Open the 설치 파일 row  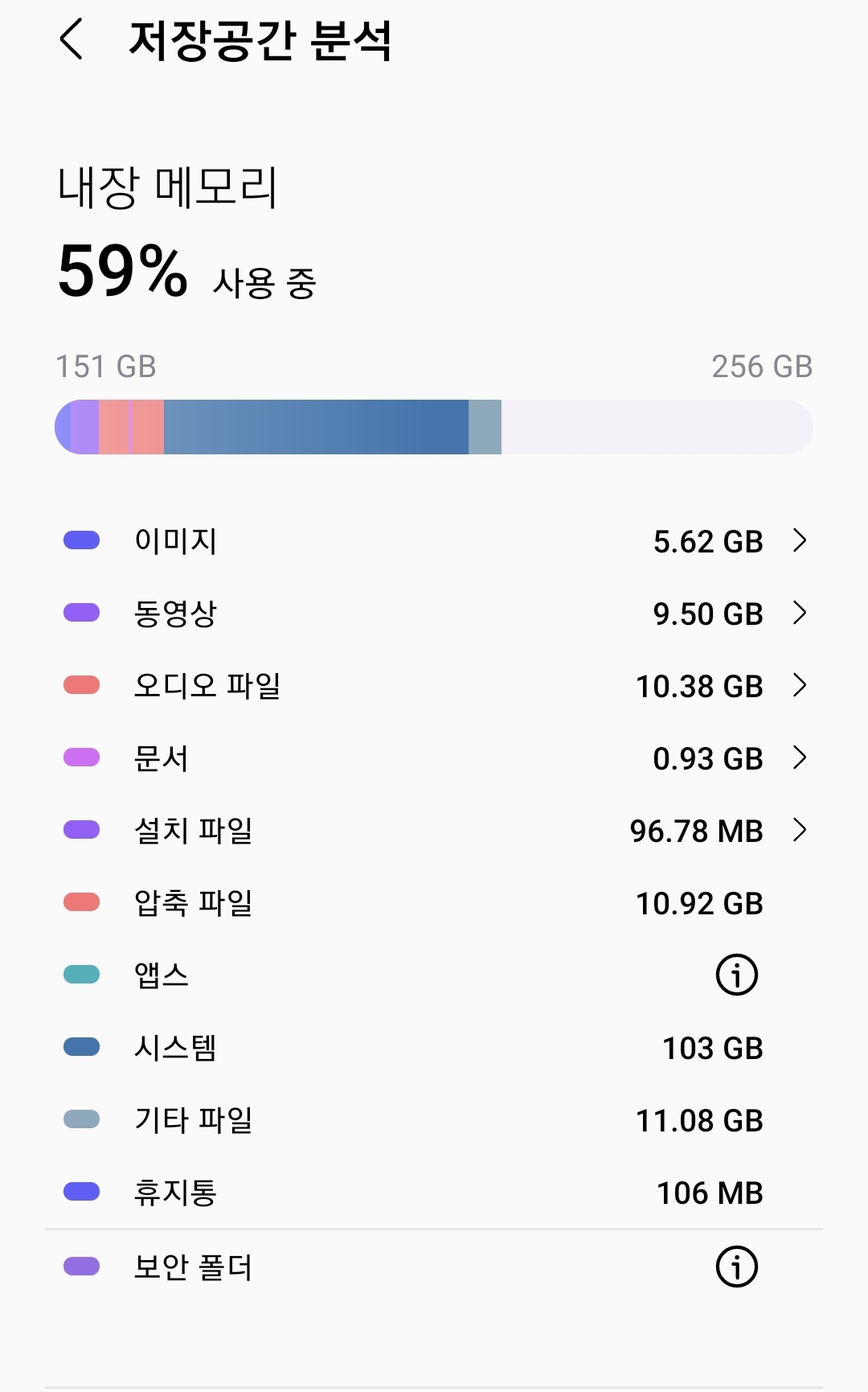(x=434, y=831)
